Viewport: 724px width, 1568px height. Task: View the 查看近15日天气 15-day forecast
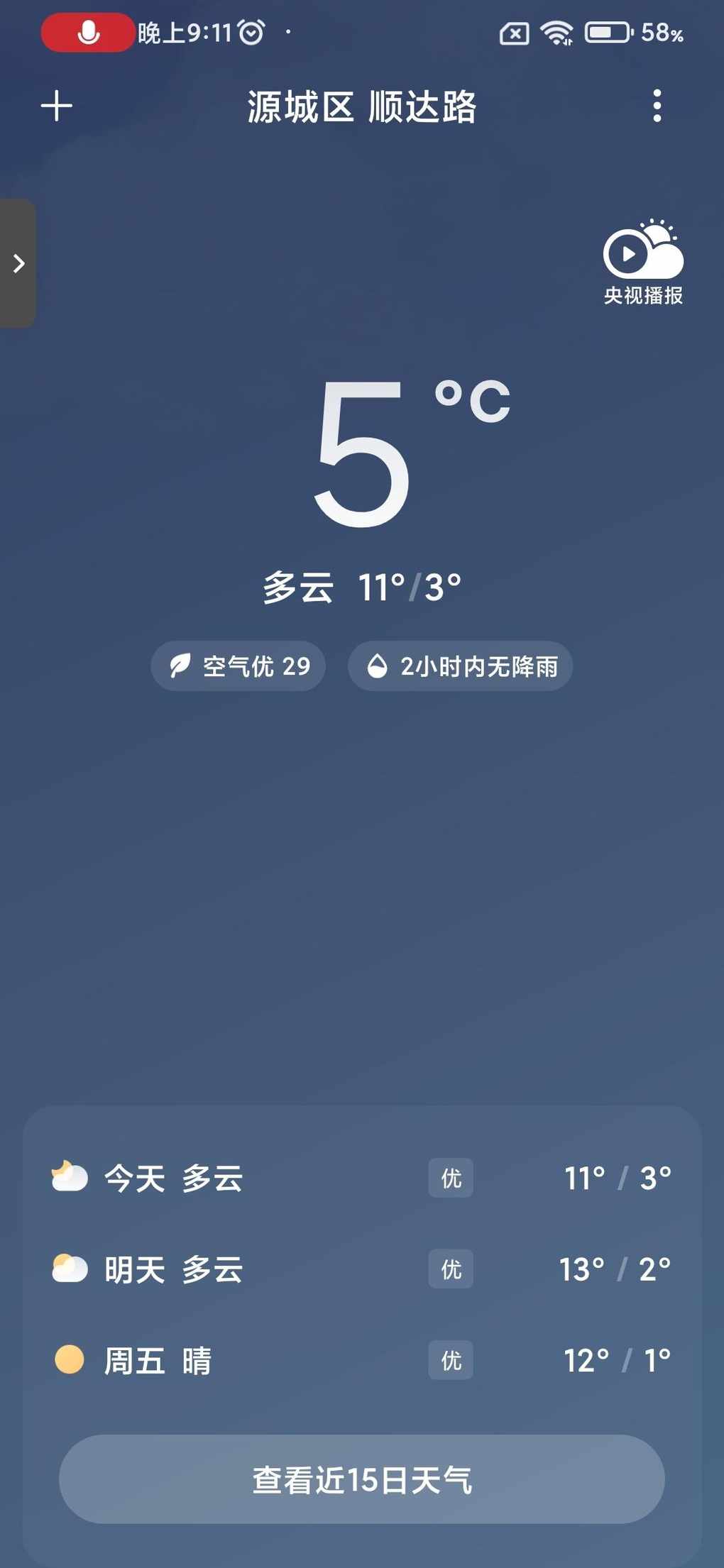coord(362,1479)
